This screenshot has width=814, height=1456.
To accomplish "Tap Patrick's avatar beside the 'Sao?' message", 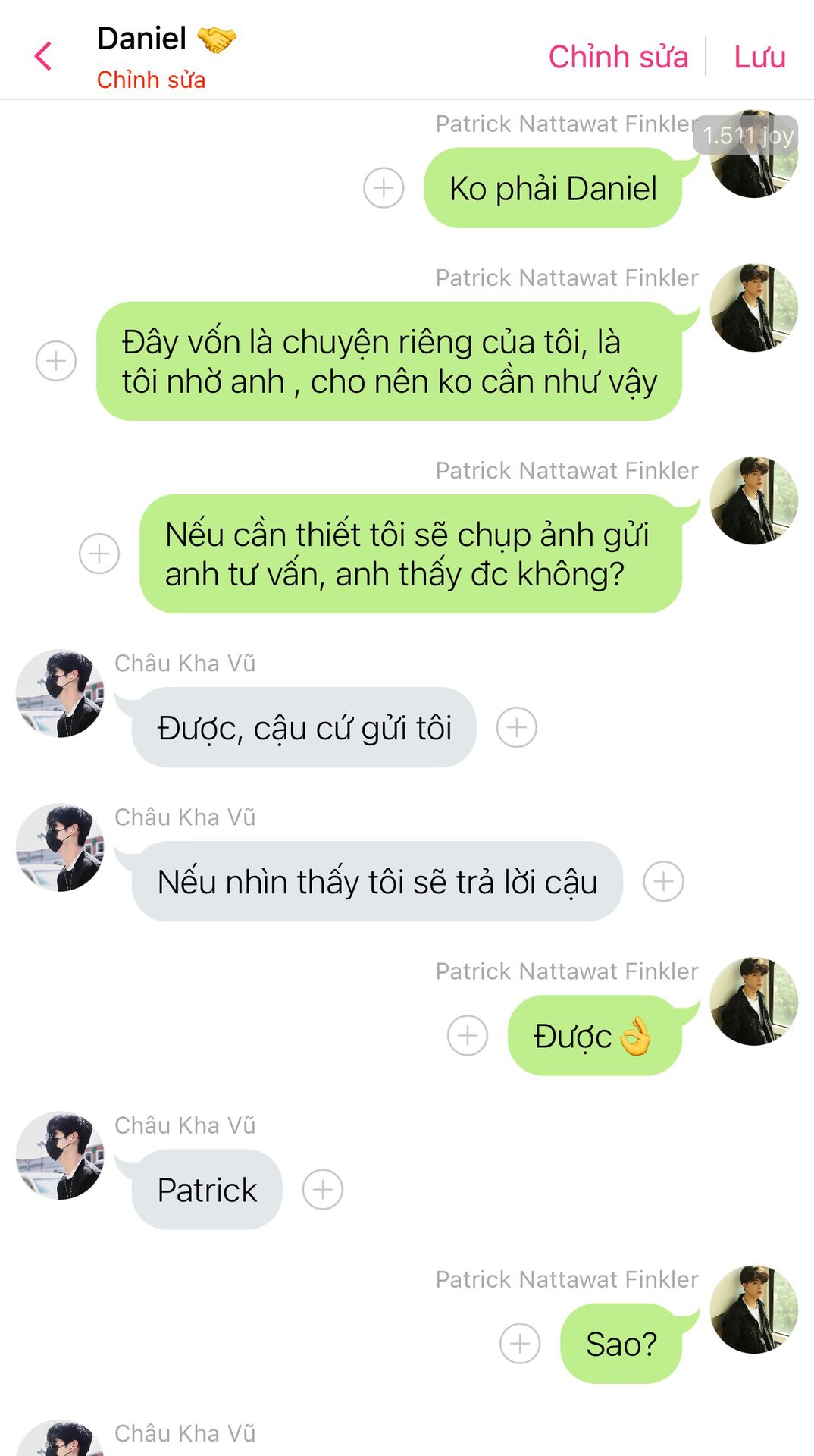I will click(x=753, y=1310).
